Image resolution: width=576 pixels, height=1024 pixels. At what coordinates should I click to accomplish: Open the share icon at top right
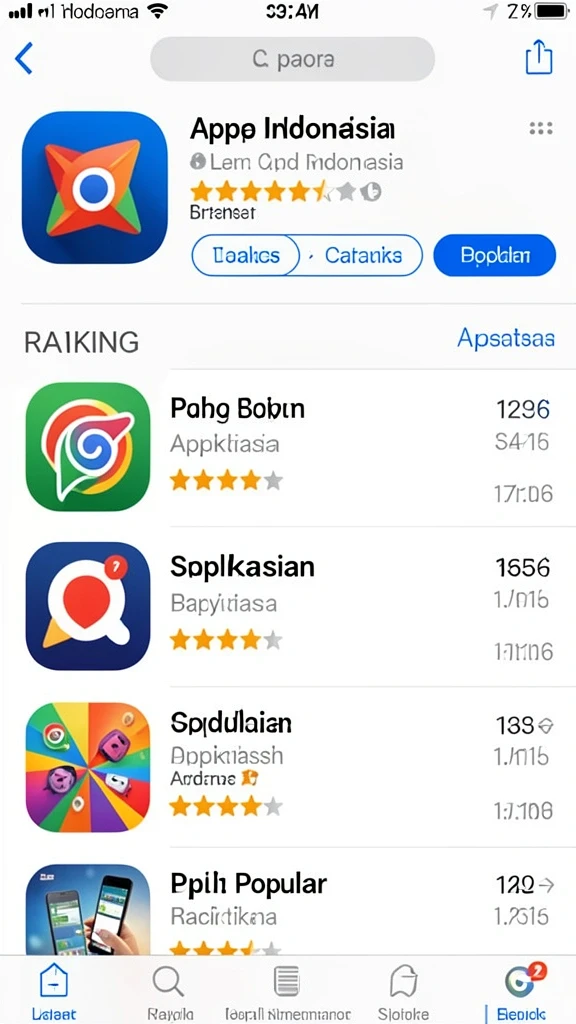pos(539,57)
